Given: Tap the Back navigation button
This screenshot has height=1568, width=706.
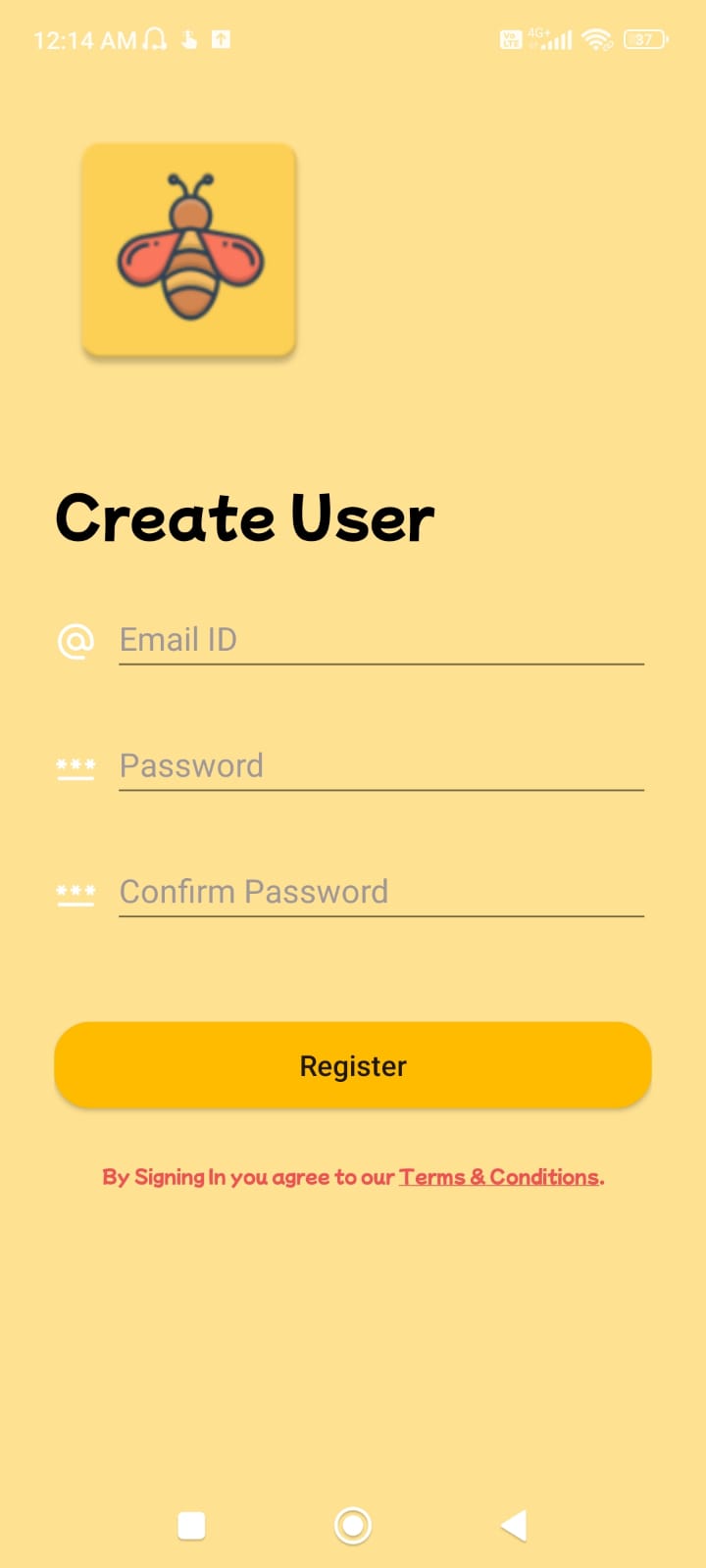Looking at the screenshot, I should [513, 1525].
